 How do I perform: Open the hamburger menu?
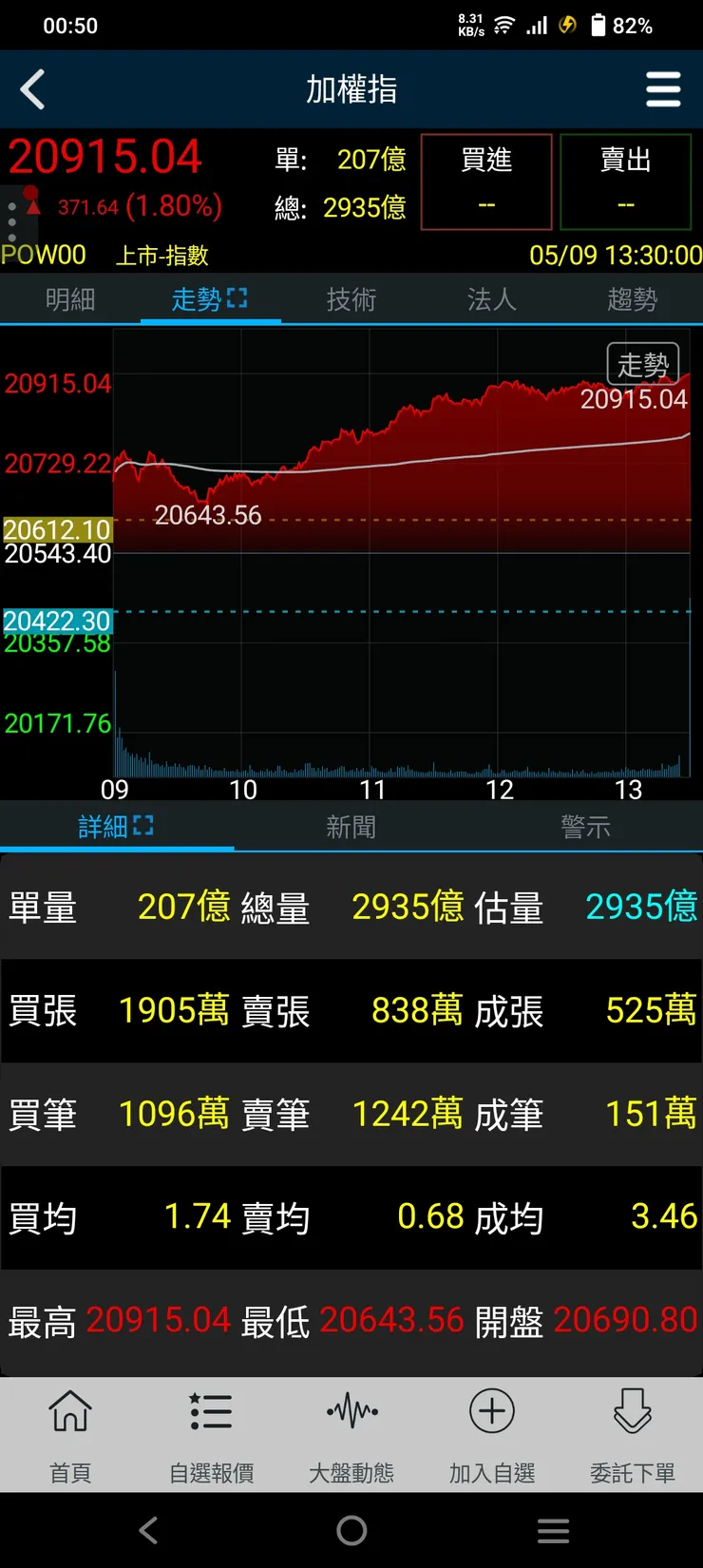pos(662,90)
